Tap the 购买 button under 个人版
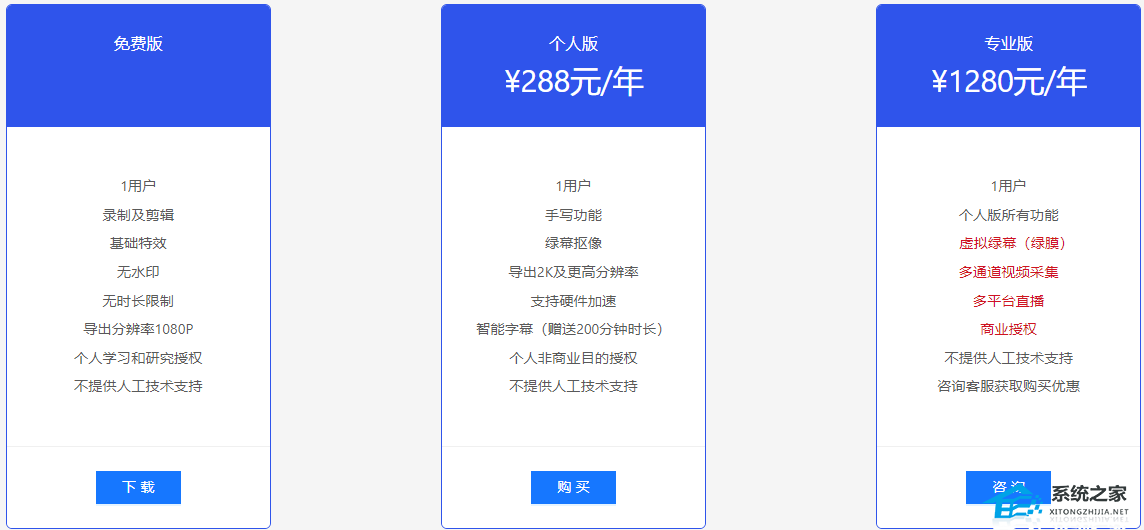The image size is (1144, 530). 573,487
